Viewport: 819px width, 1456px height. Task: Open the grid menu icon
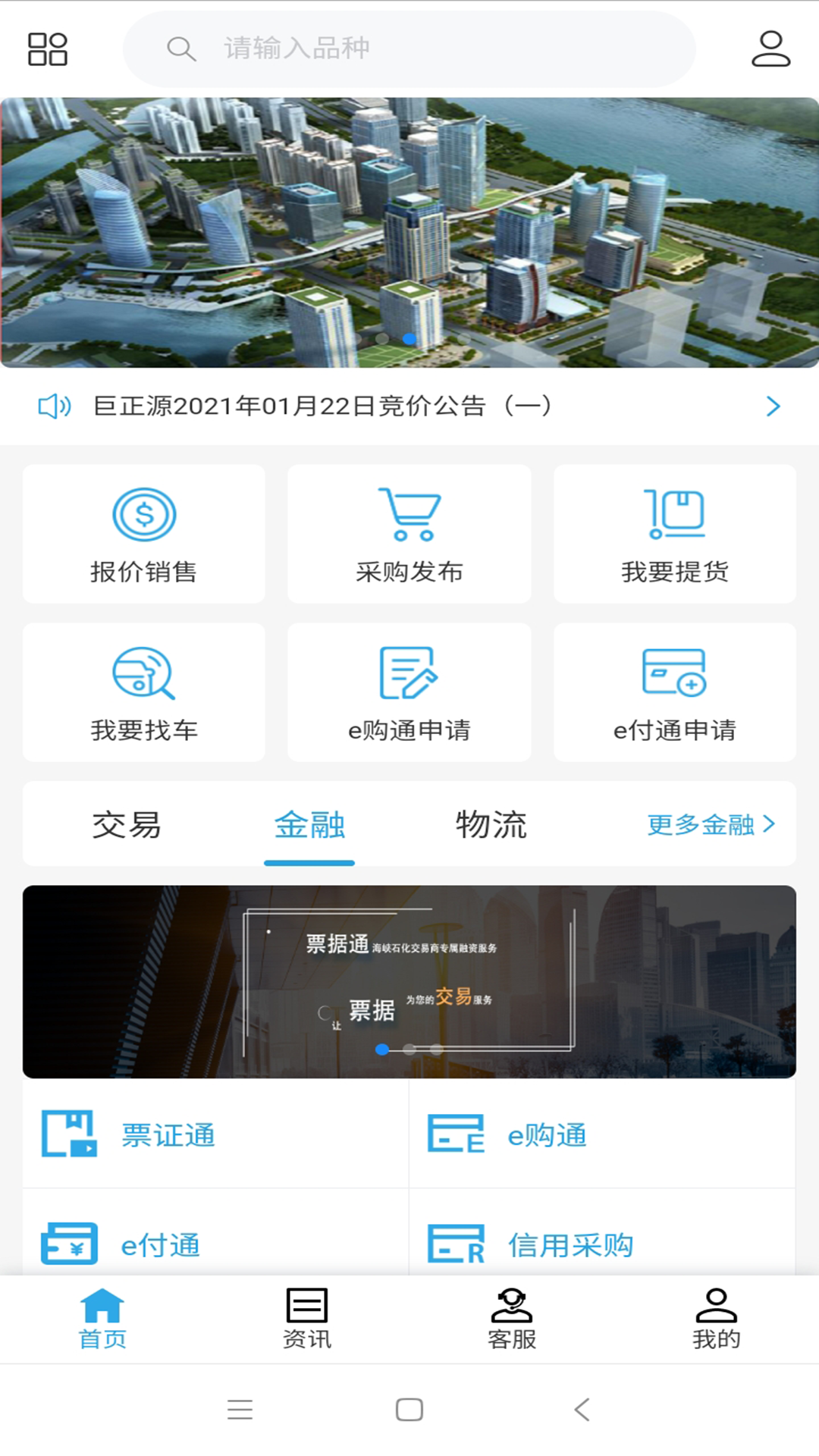47,49
